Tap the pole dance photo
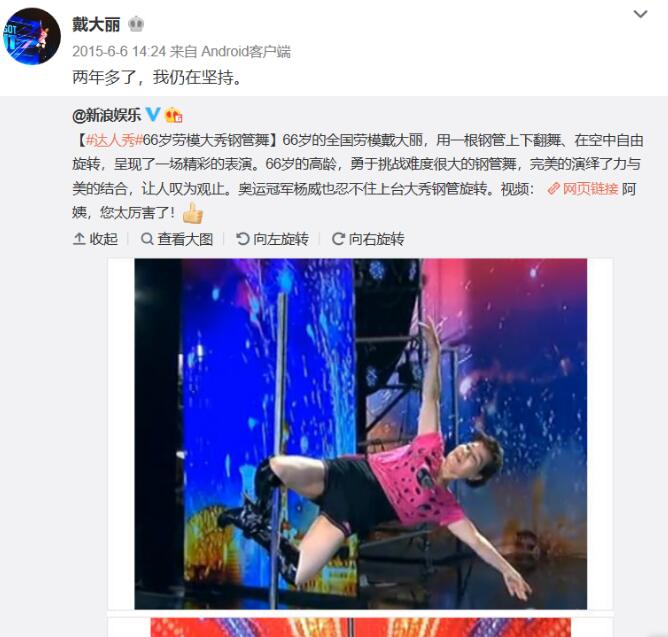Image resolution: width=668 pixels, height=637 pixels. click(360, 433)
